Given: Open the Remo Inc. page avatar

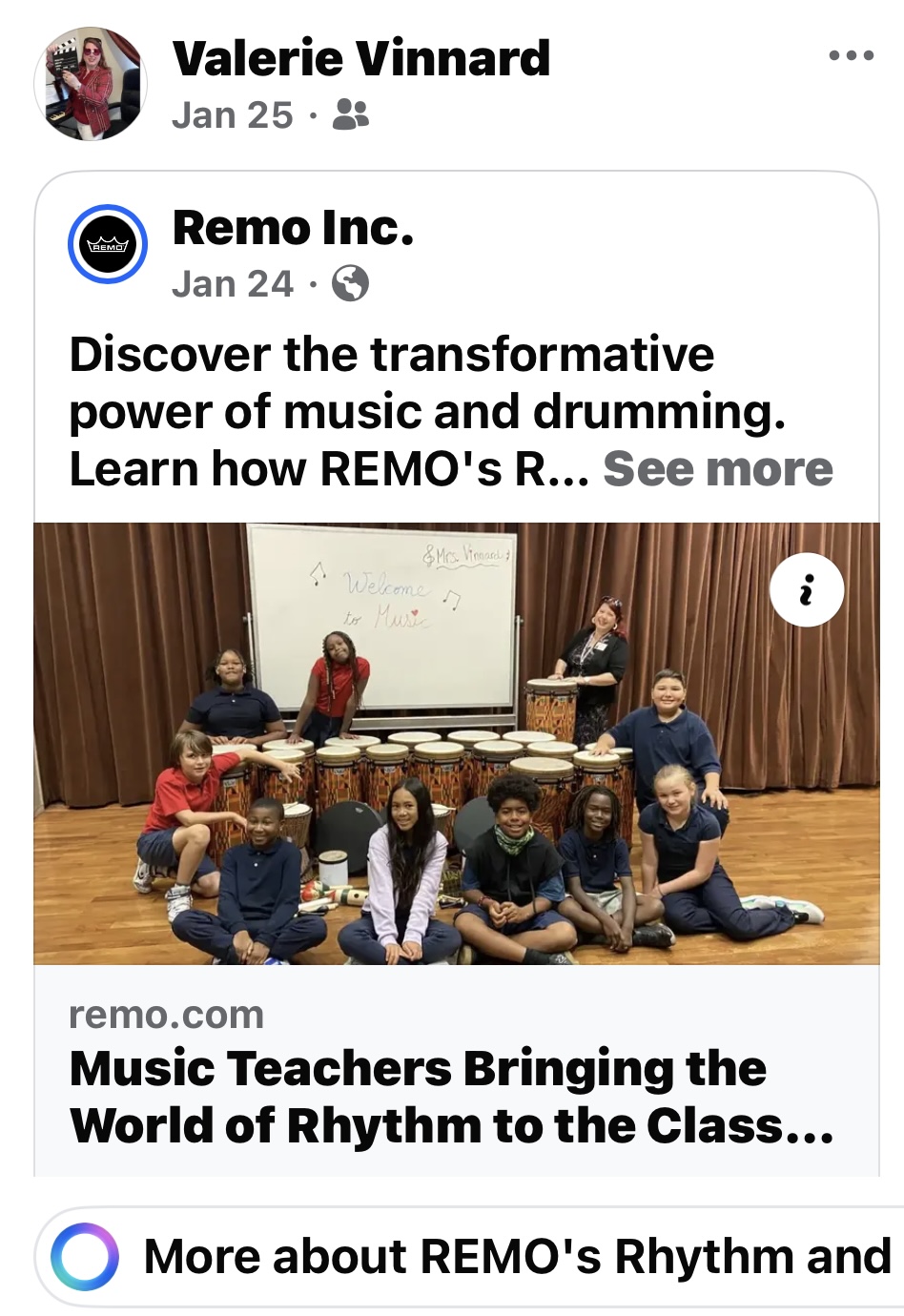Looking at the screenshot, I should pos(108,245).
